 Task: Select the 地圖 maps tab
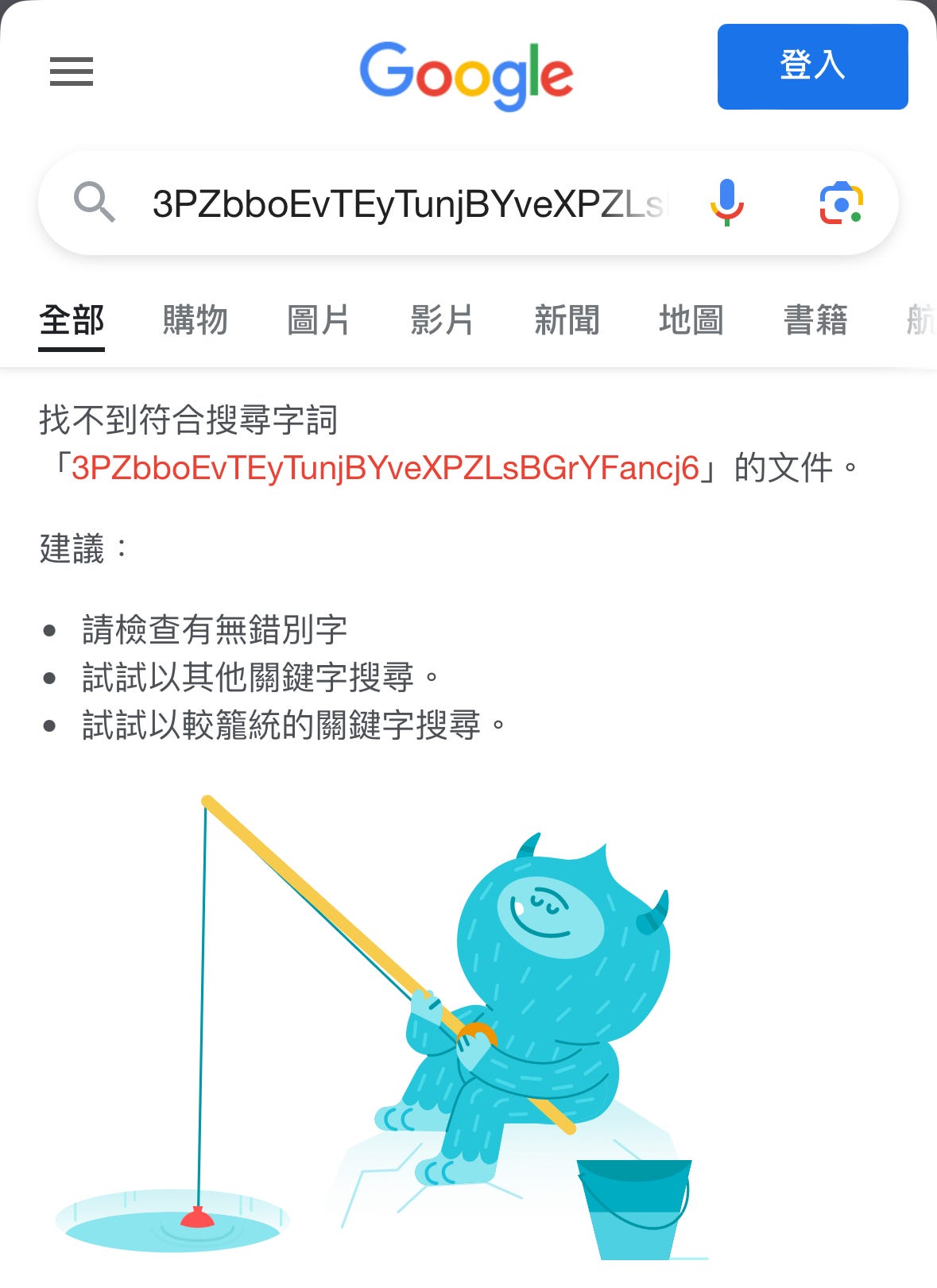[x=690, y=320]
